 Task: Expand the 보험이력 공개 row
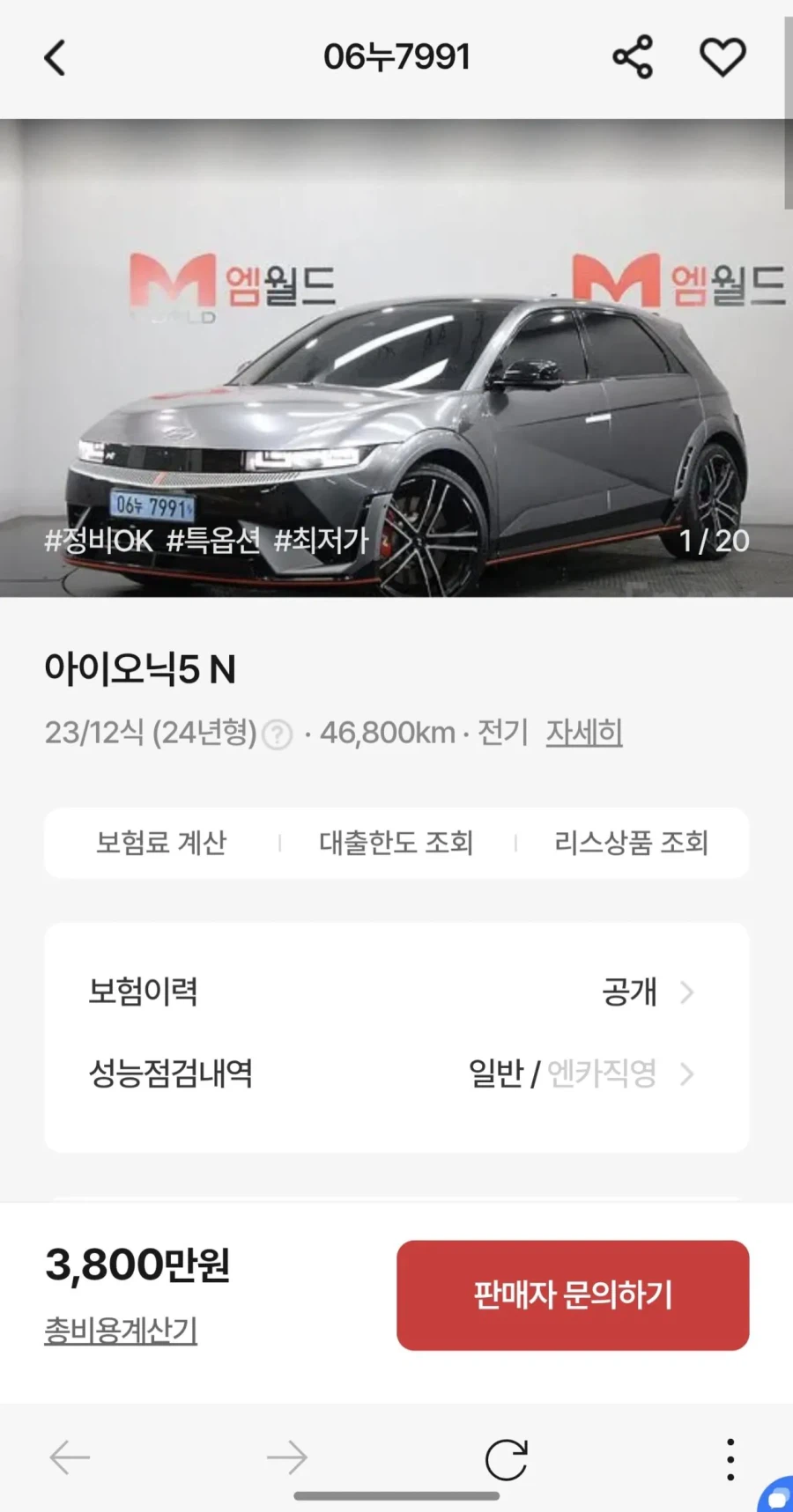(x=629, y=992)
